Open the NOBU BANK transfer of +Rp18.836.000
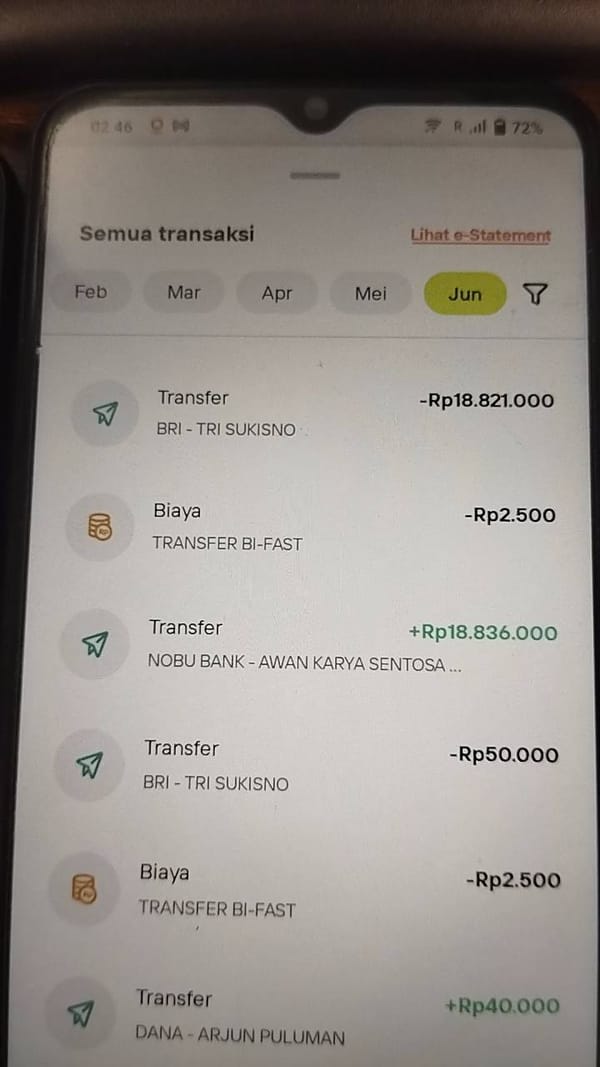Viewport: 600px width, 1067px height. pos(310,644)
